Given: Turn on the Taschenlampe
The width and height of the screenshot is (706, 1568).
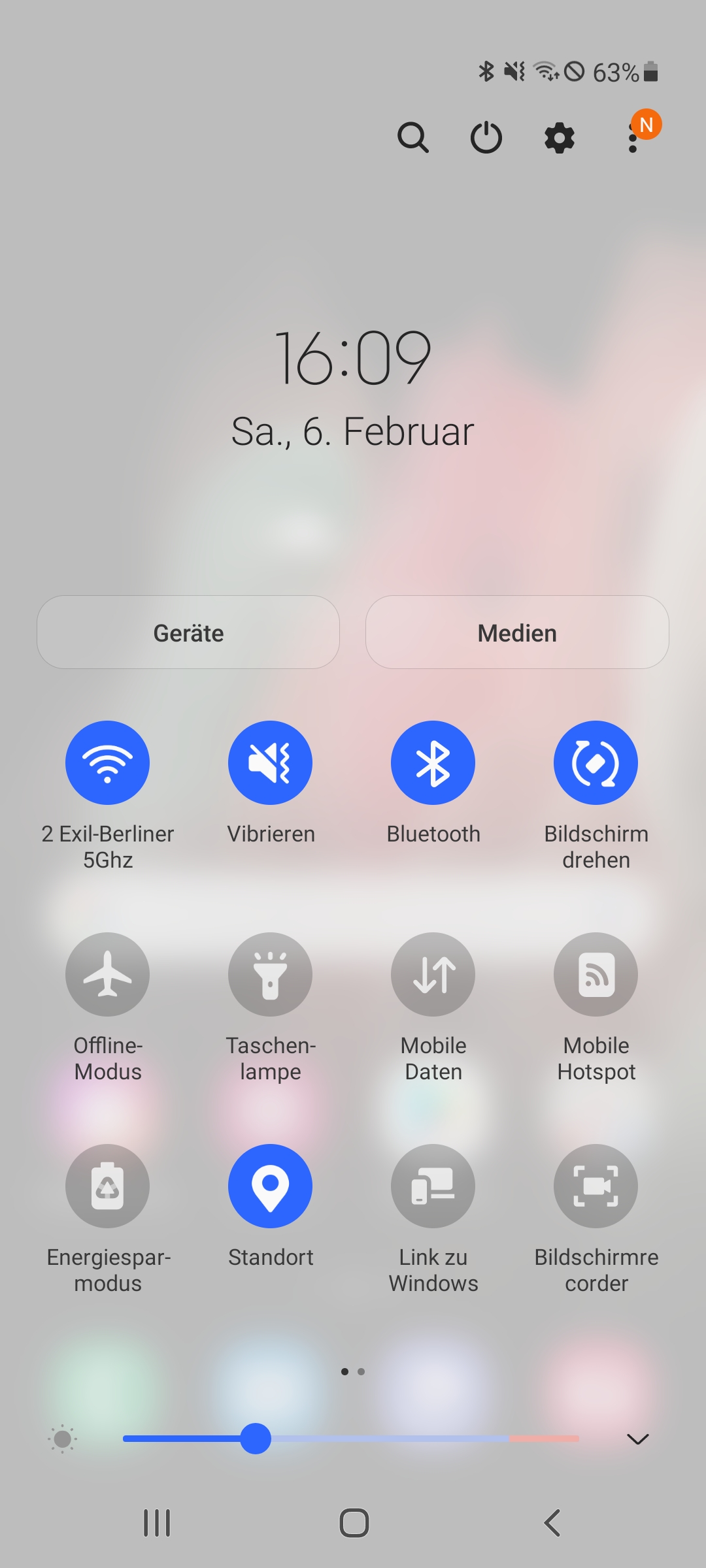Looking at the screenshot, I should pos(271,974).
